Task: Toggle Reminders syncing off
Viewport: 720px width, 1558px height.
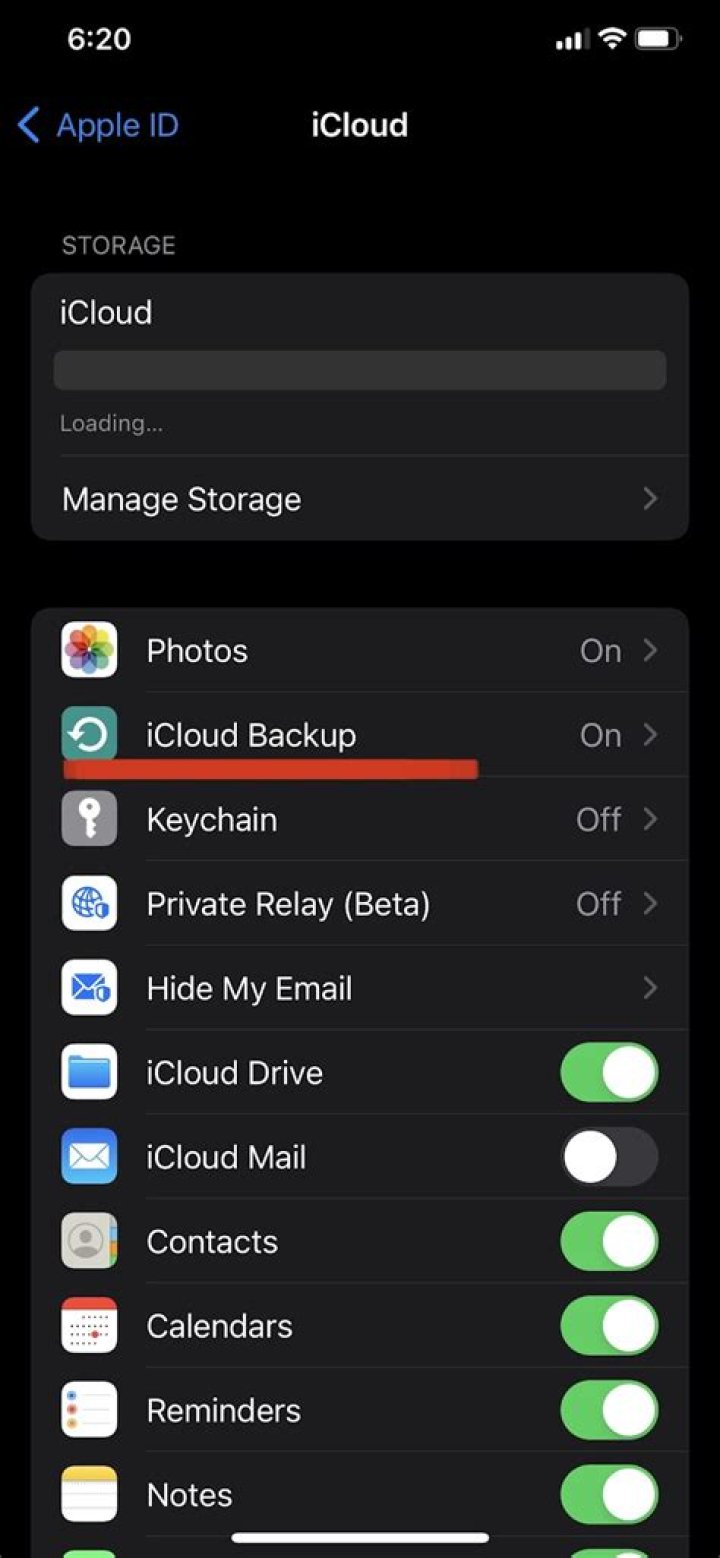Action: click(x=609, y=1410)
